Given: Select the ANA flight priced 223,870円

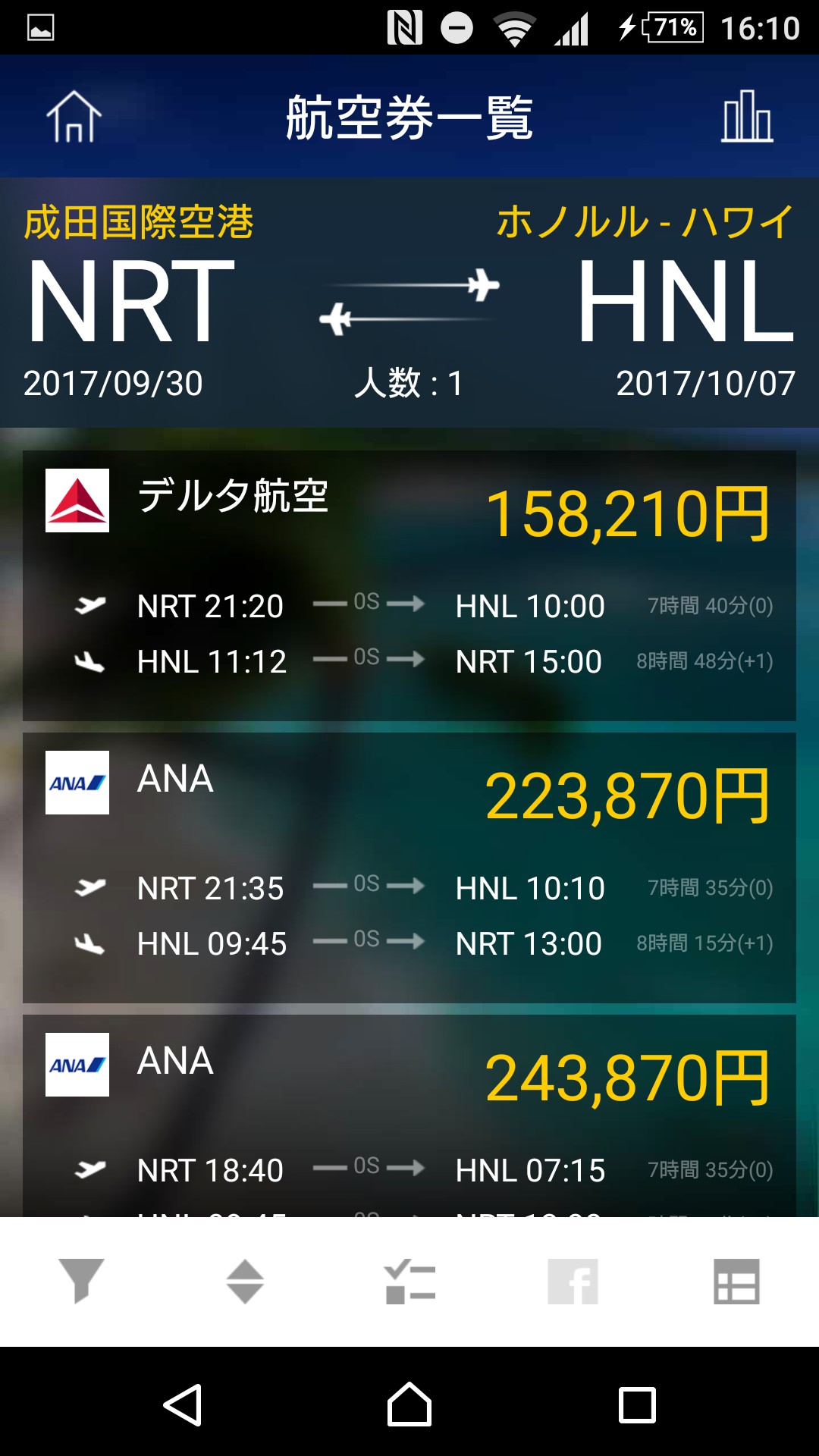Looking at the screenshot, I should coord(409,868).
